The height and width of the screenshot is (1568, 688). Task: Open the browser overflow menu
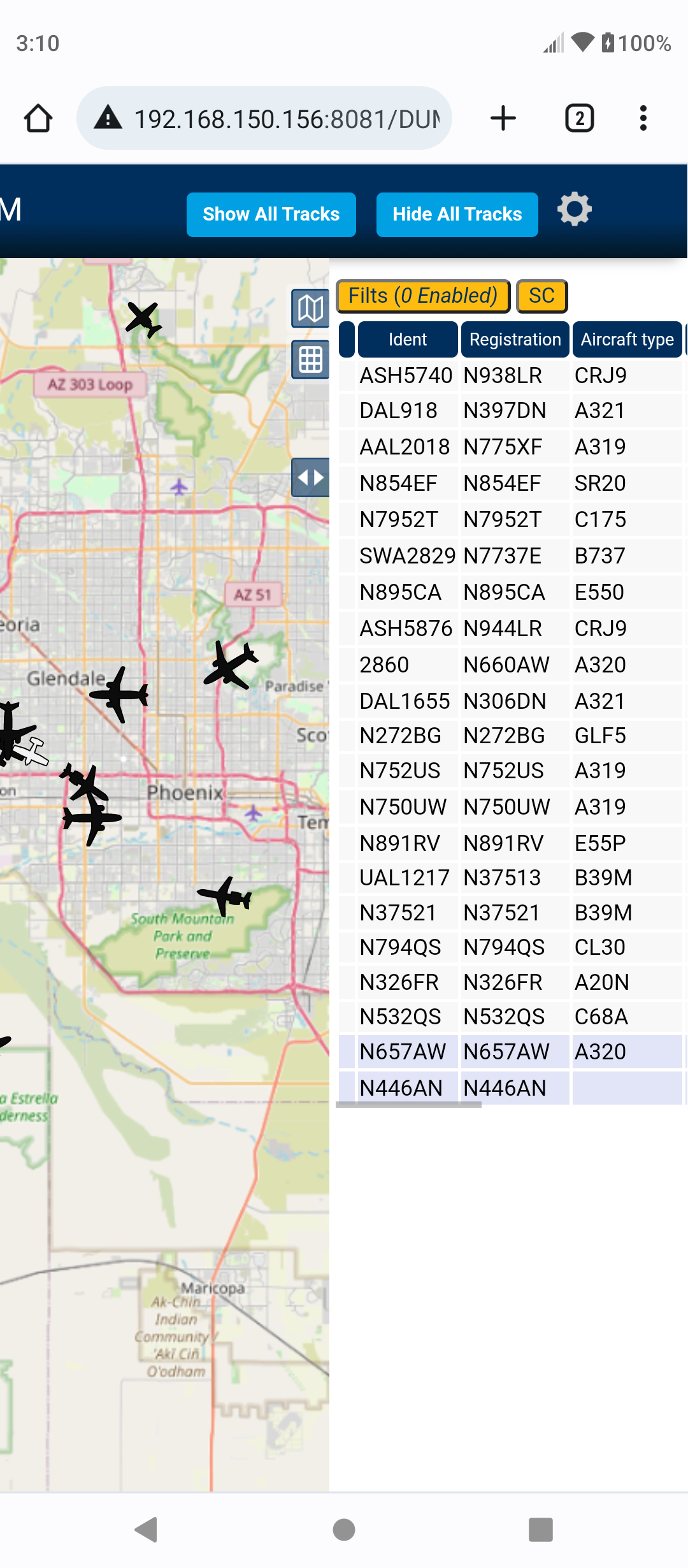tap(643, 119)
